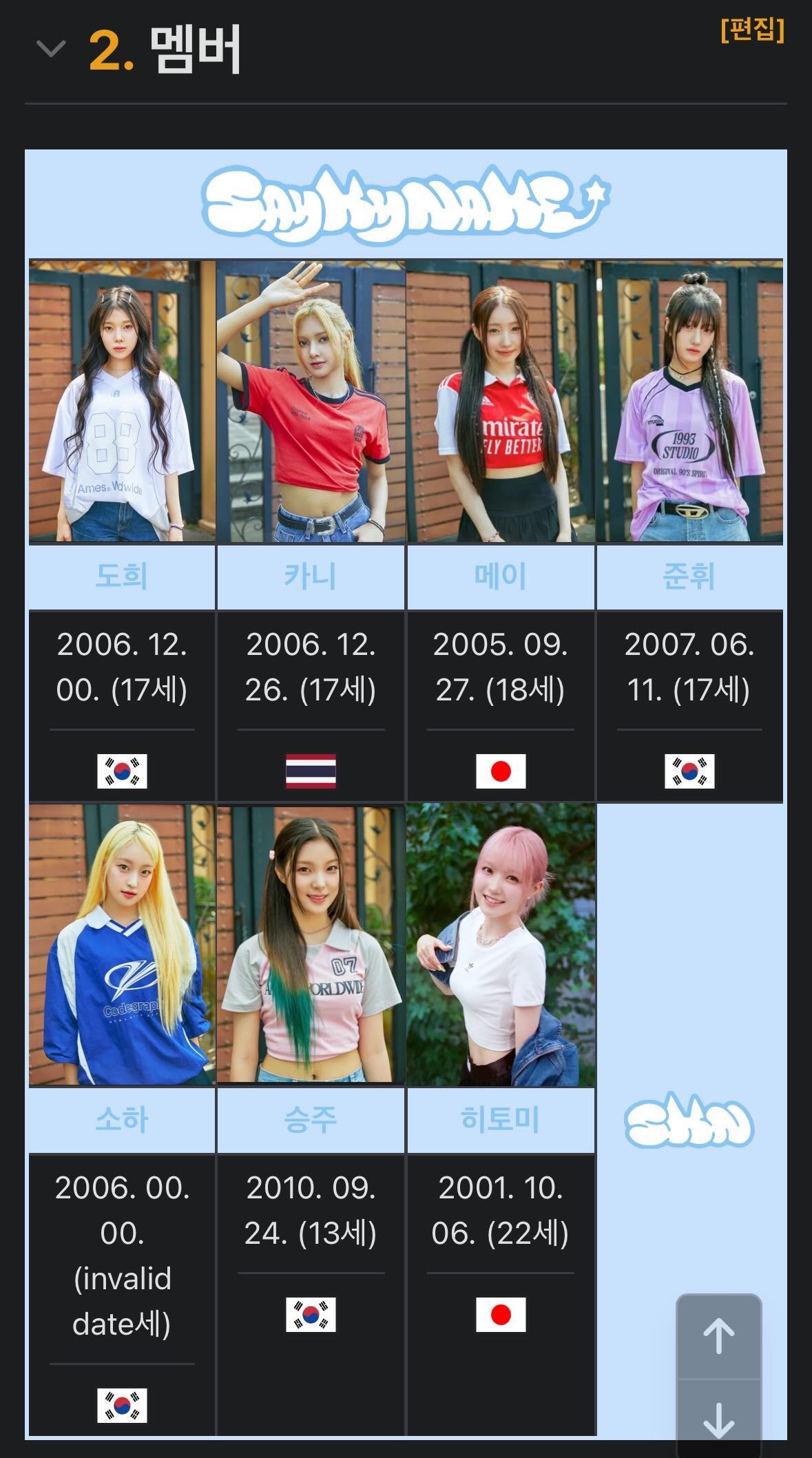Open member 도희's page link
Viewport: 812px width, 1458px height.
click(x=122, y=576)
